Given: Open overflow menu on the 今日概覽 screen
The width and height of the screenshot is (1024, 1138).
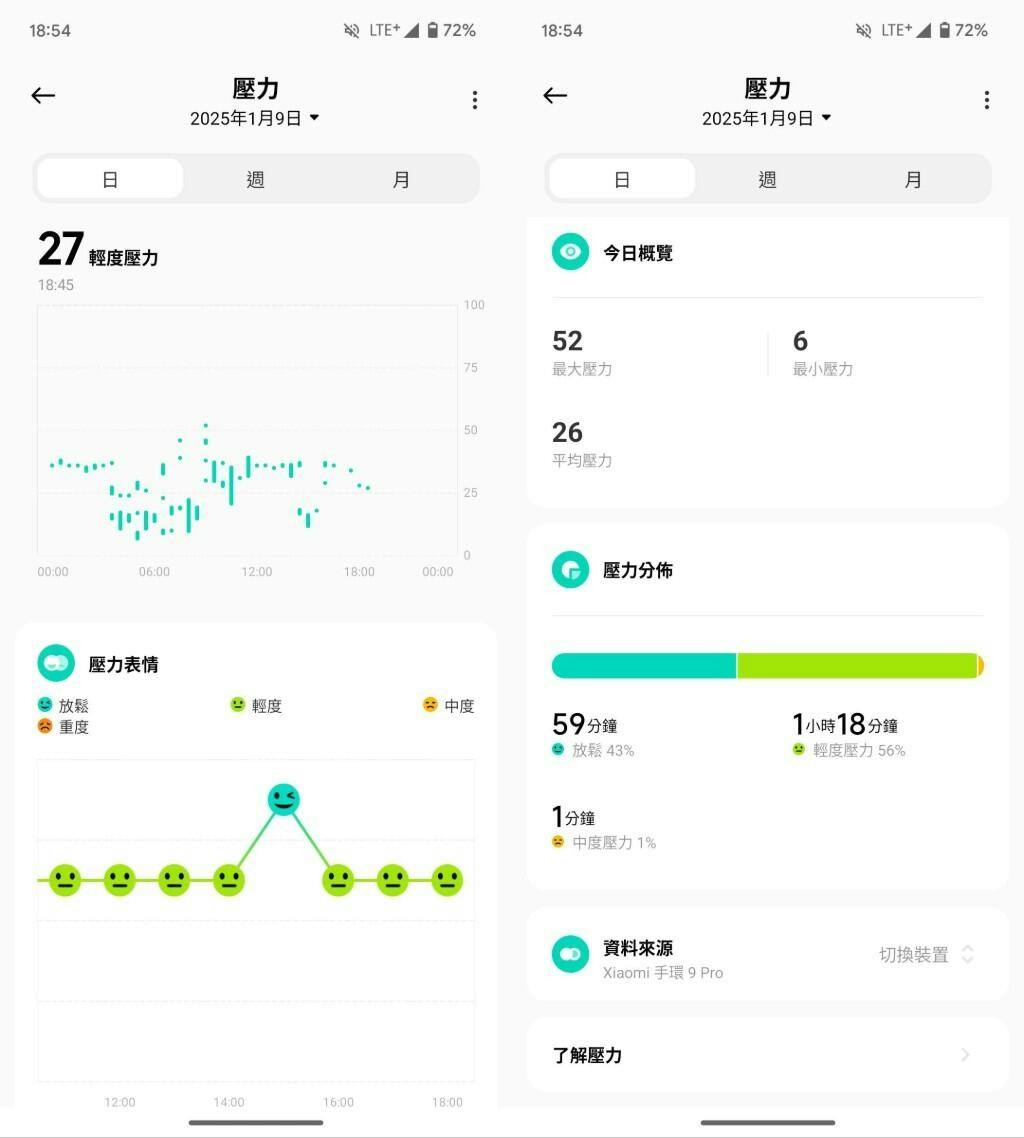Looking at the screenshot, I should (x=986, y=100).
